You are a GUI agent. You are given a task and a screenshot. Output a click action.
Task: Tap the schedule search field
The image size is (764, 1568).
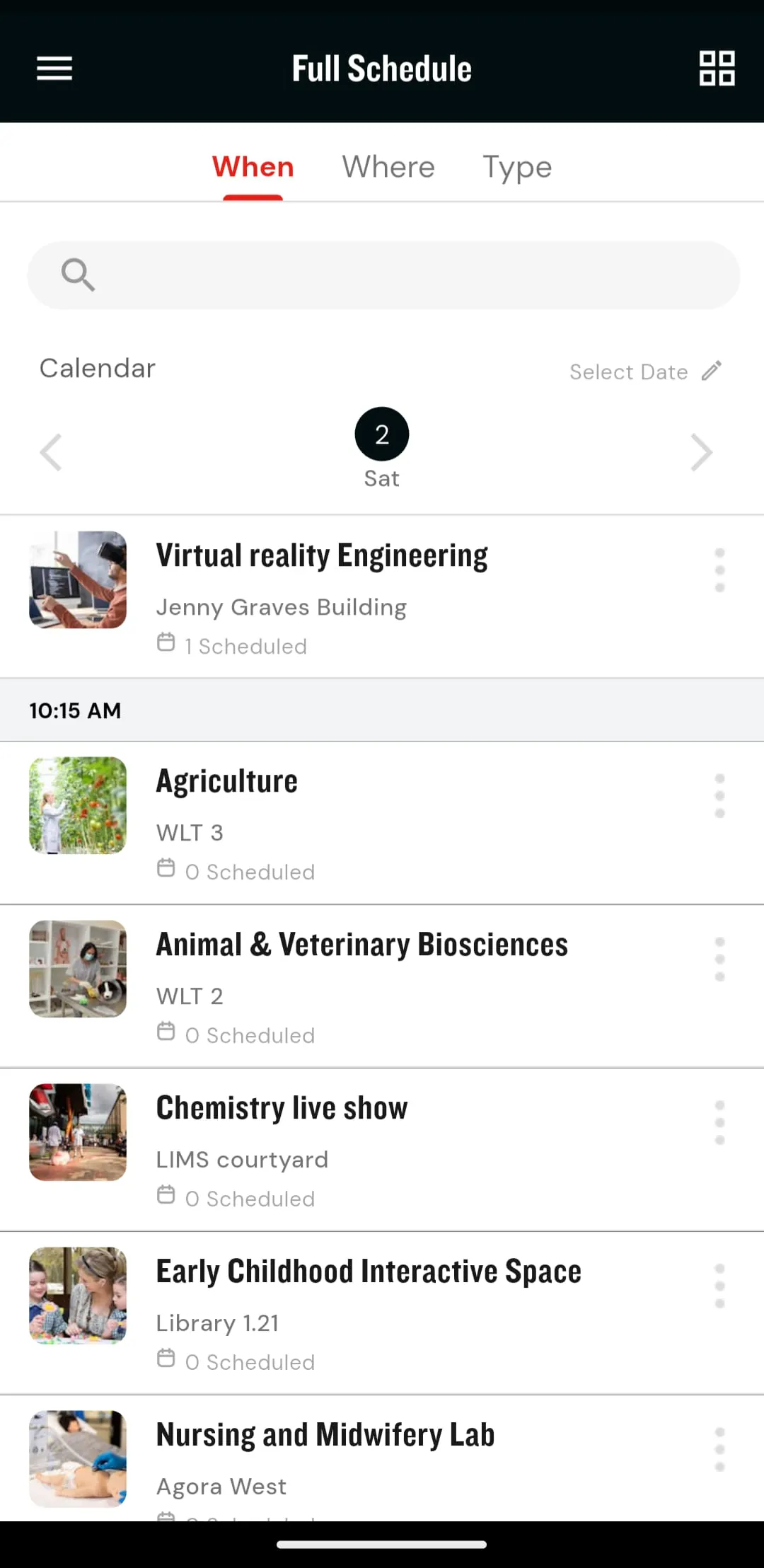383,275
